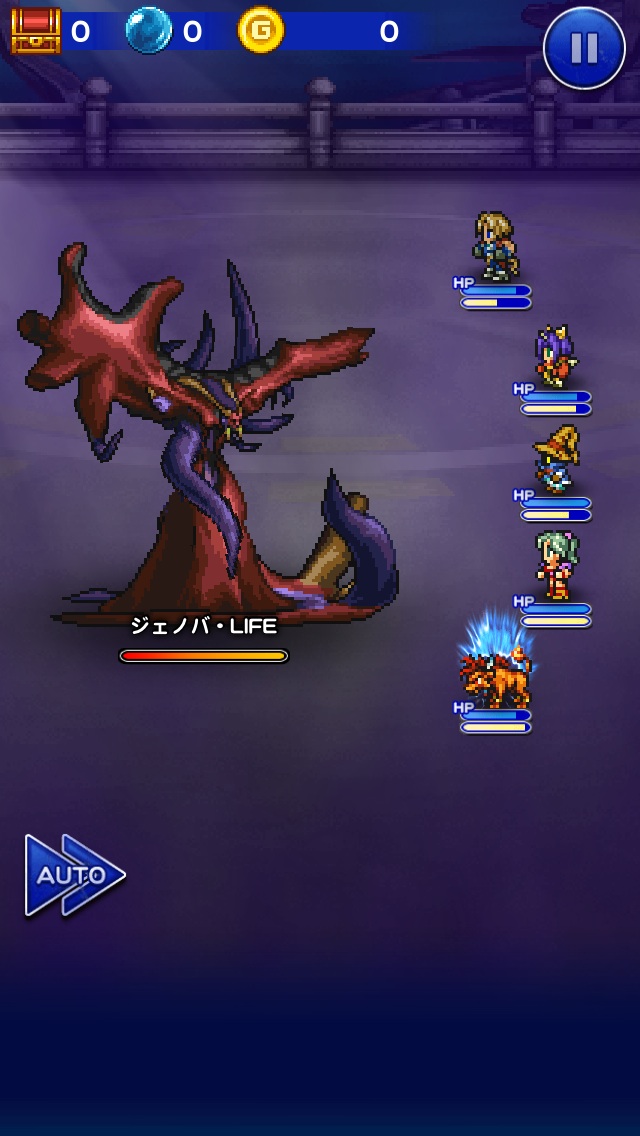640x1136 pixels.
Task: Enable AUTO battle mode
Action: 73,875
